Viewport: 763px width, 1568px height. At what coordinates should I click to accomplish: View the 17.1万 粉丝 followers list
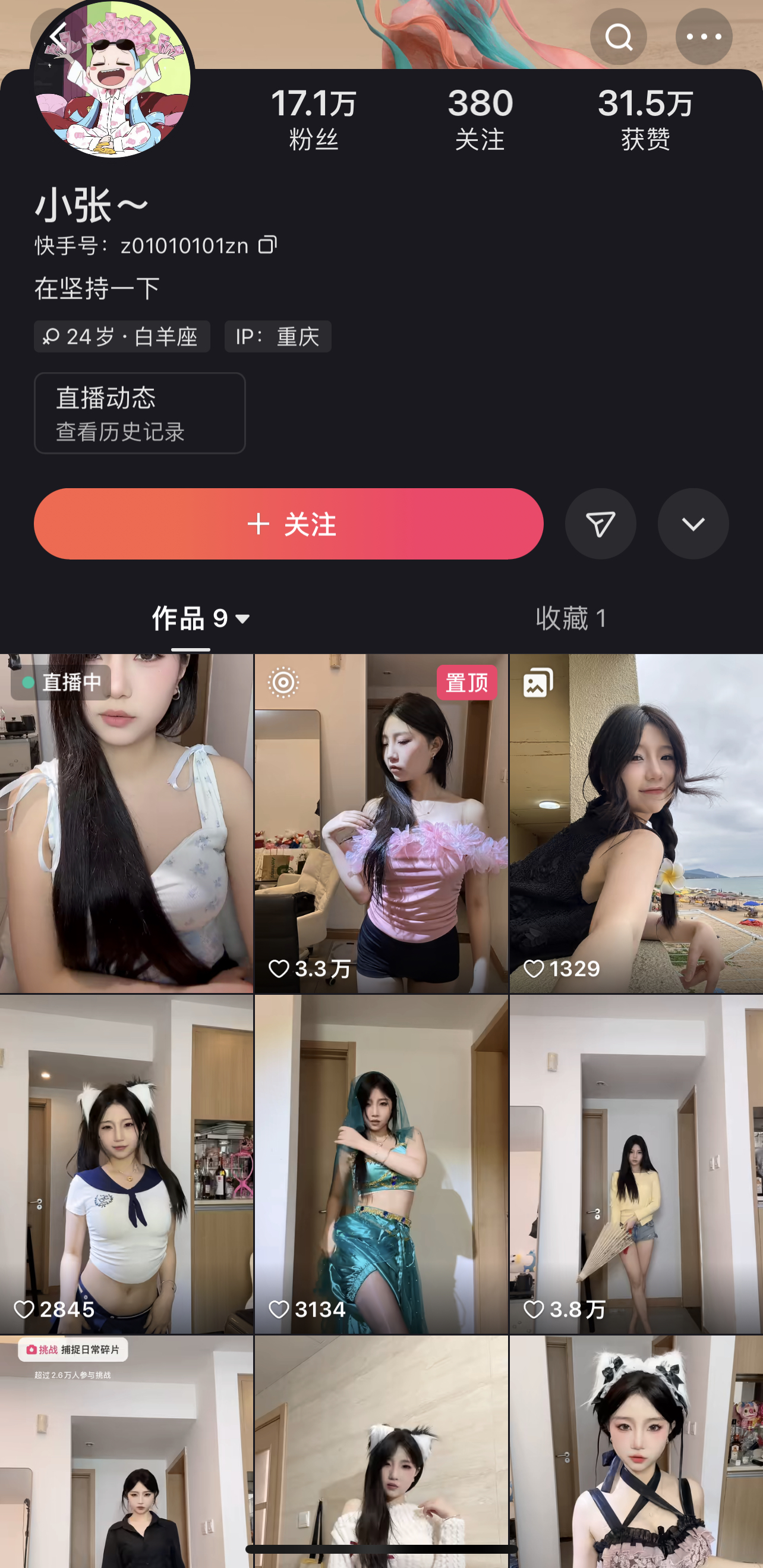(313, 119)
